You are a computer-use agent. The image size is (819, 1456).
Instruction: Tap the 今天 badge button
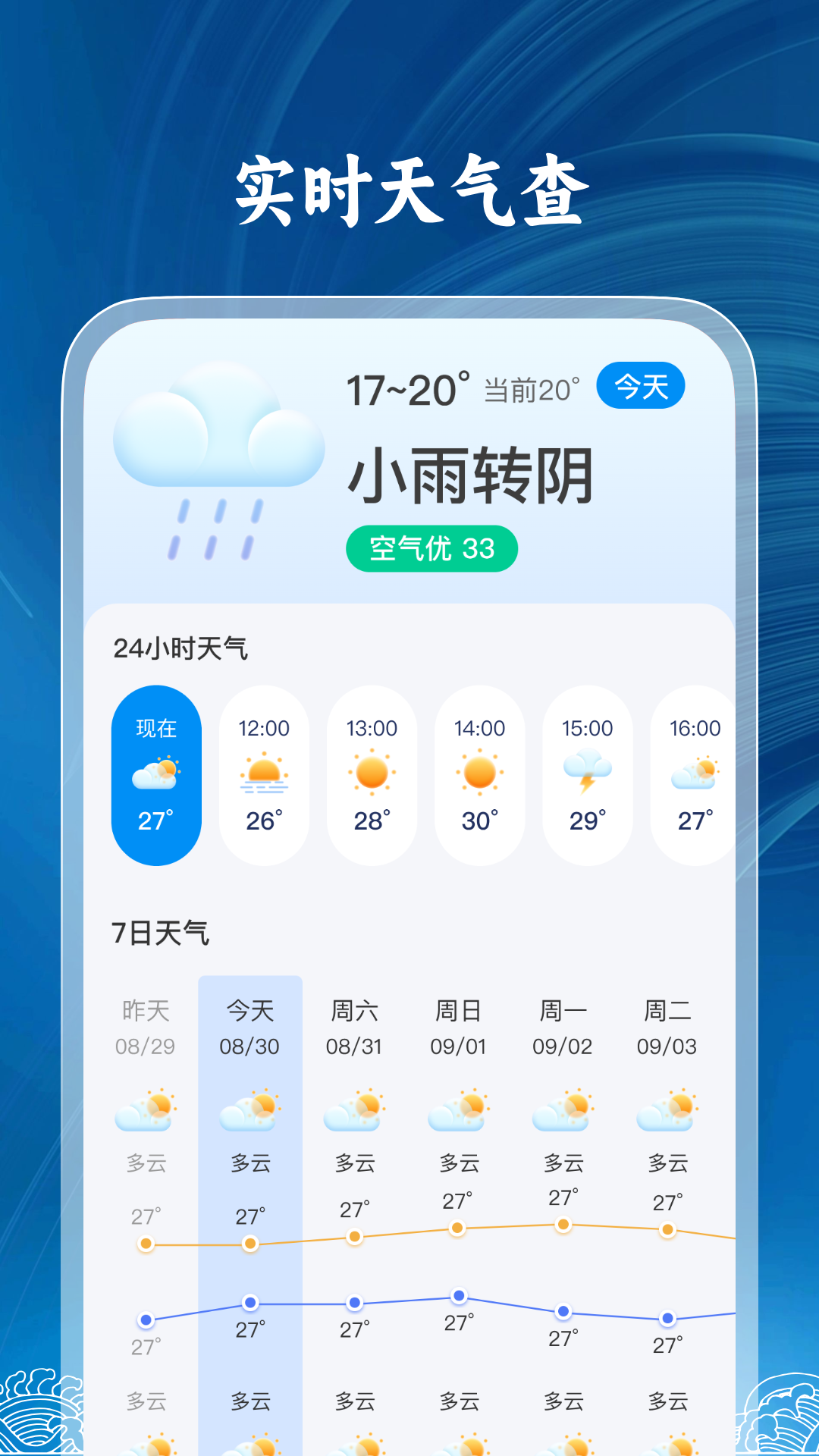[x=641, y=386]
